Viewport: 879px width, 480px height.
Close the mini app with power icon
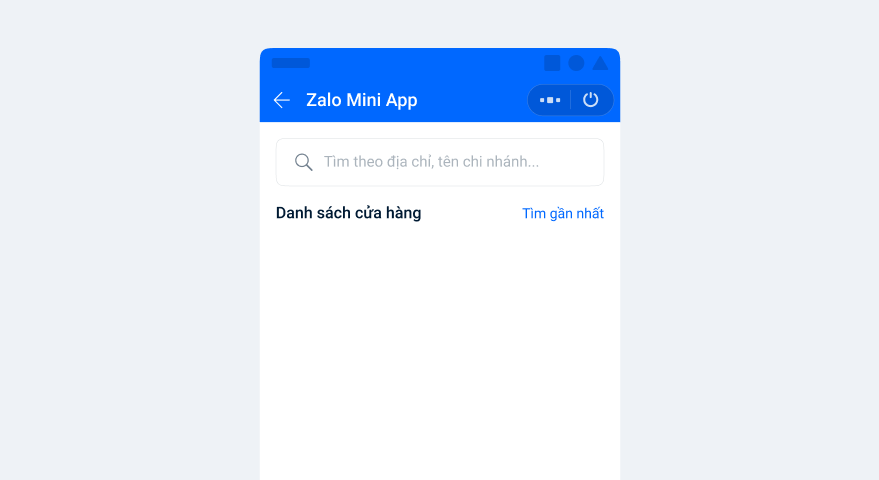click(x=591, y=100)
